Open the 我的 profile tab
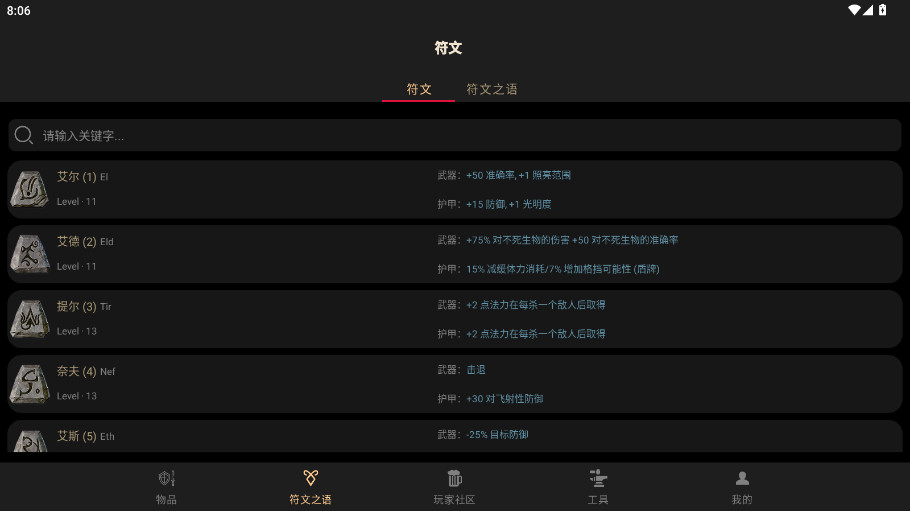This screenshot has width=910, height=512. [x=741, y=487]
